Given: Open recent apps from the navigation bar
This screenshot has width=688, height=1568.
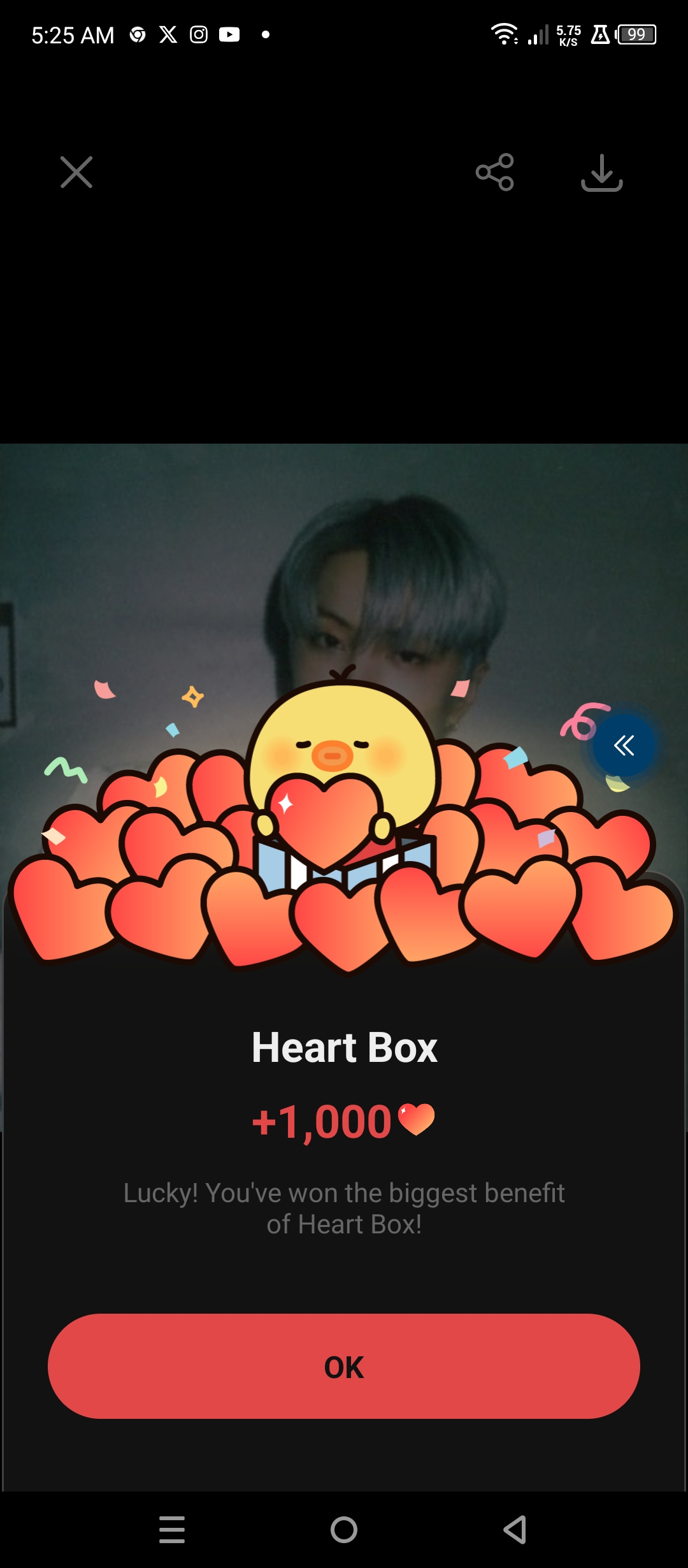Looking at the screenshot, I should pos(172,1529).
